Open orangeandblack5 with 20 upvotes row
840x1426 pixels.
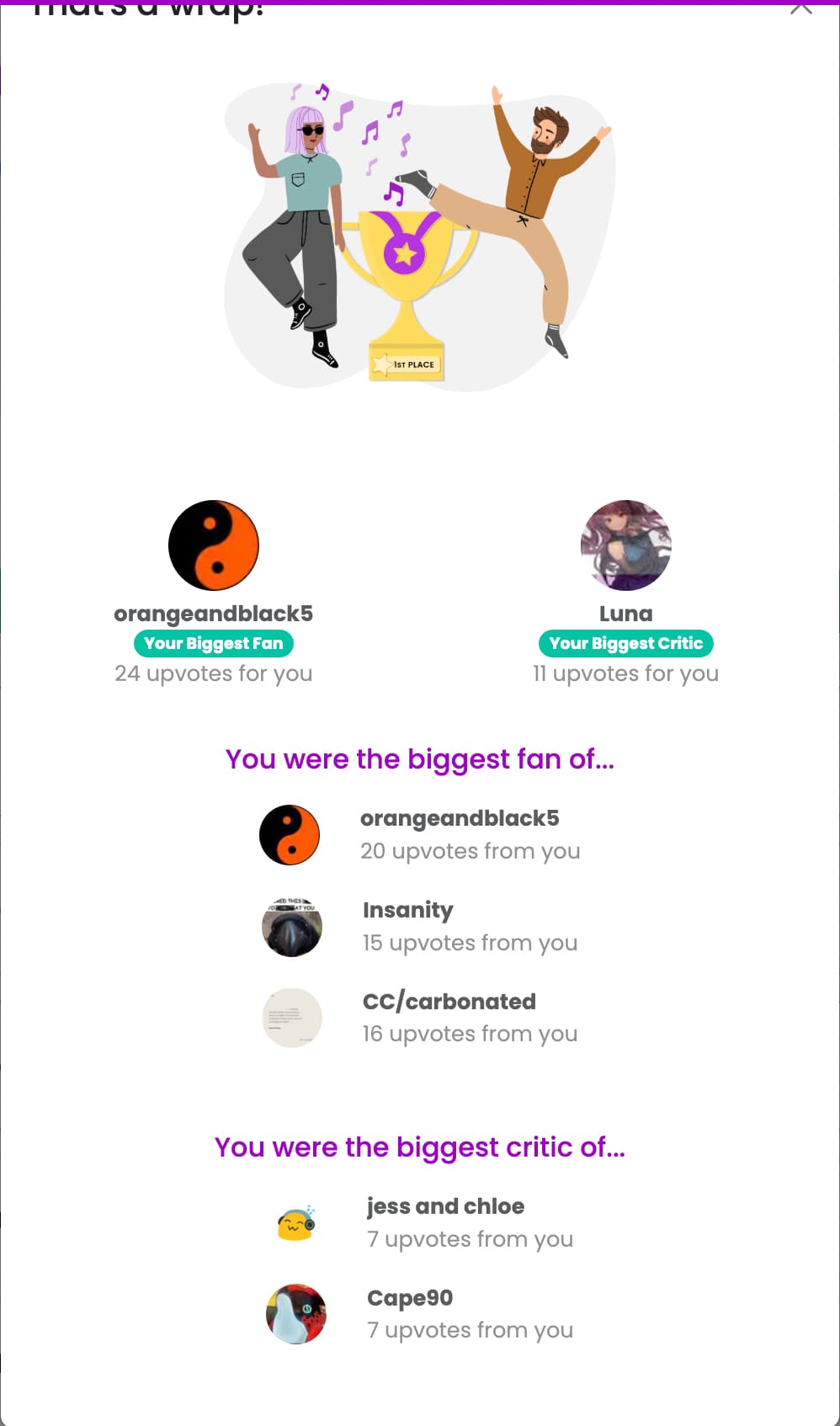pyautogui.click(x=420, y=835)
